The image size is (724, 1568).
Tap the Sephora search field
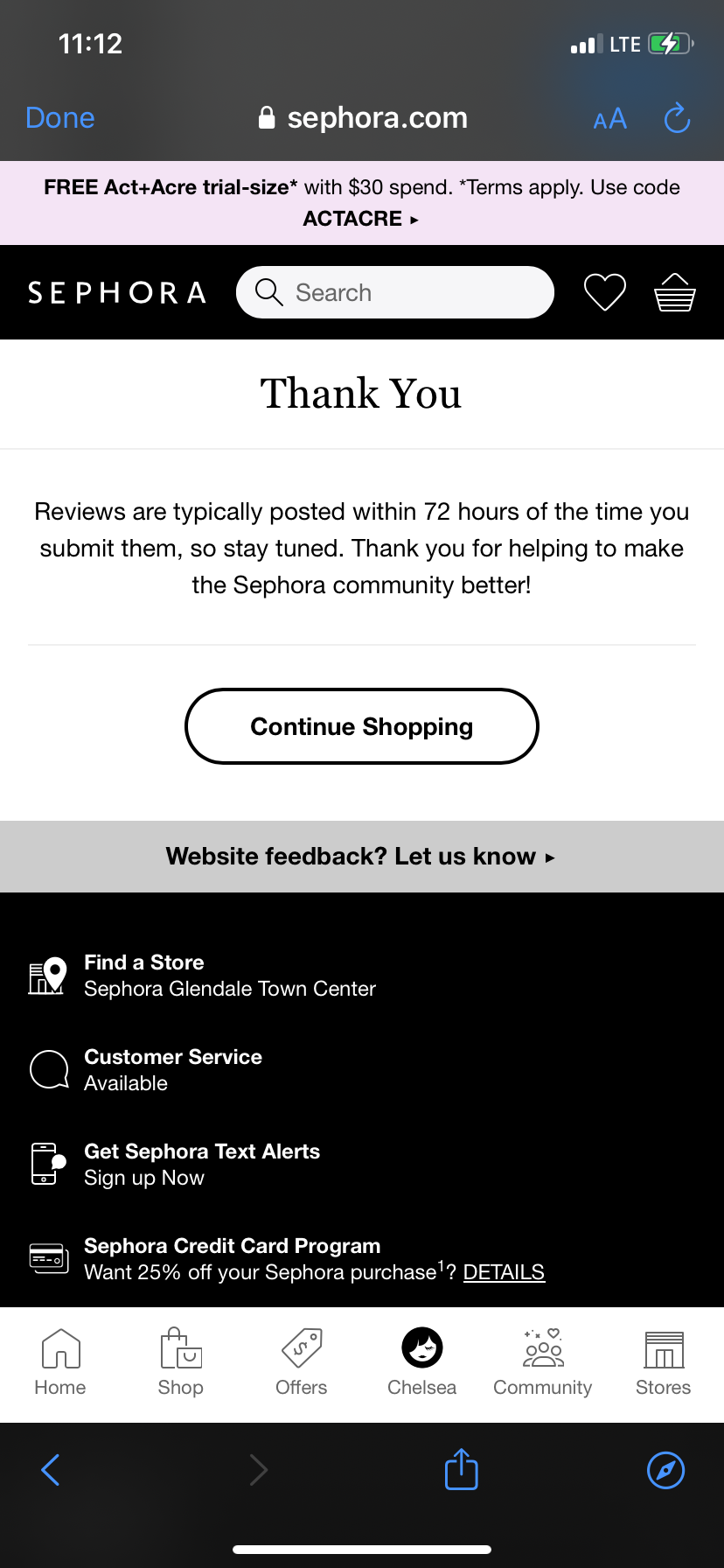(395, 292)
